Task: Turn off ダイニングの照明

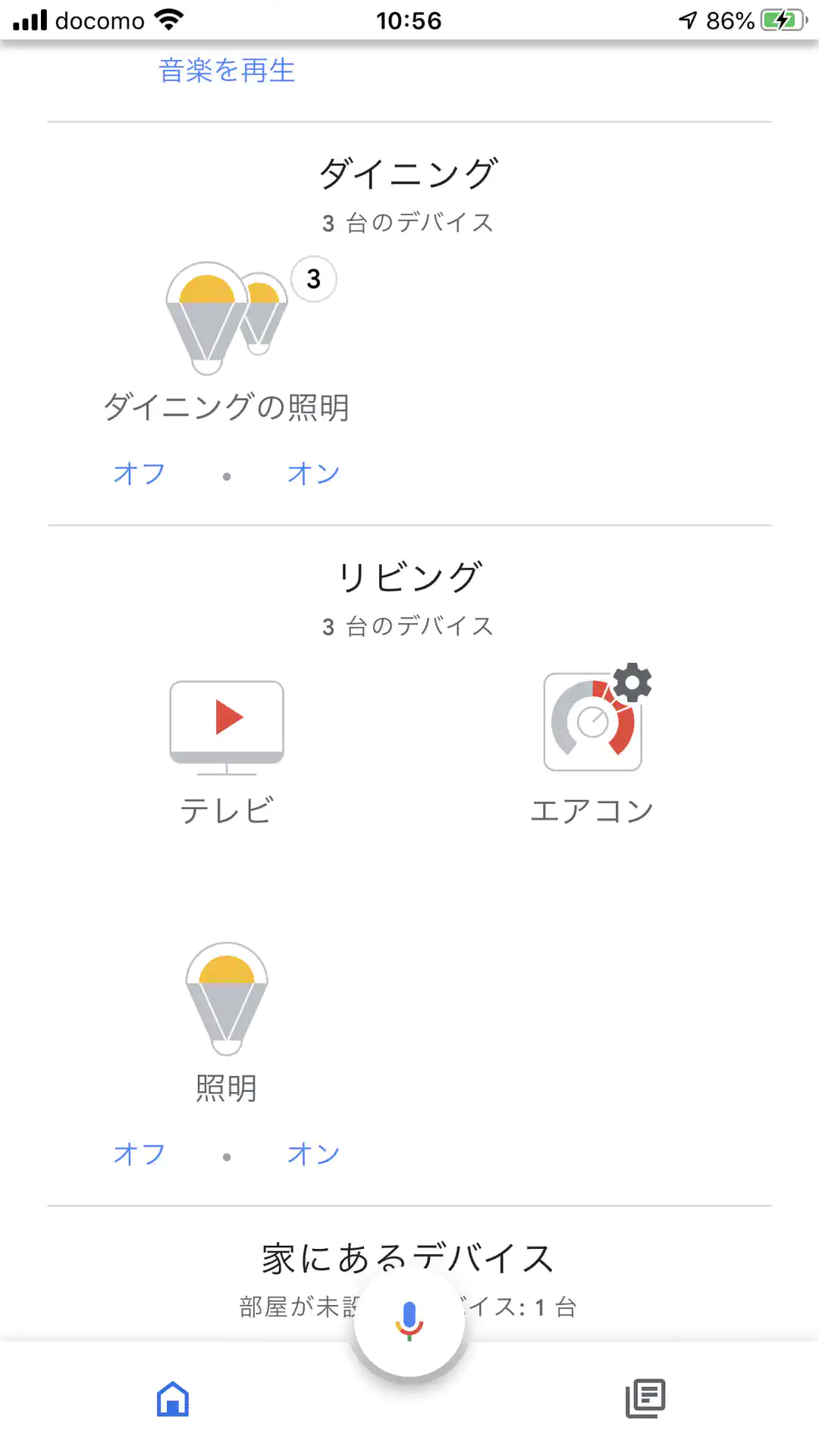Action: pyautogui.click(x=140, y=474)
